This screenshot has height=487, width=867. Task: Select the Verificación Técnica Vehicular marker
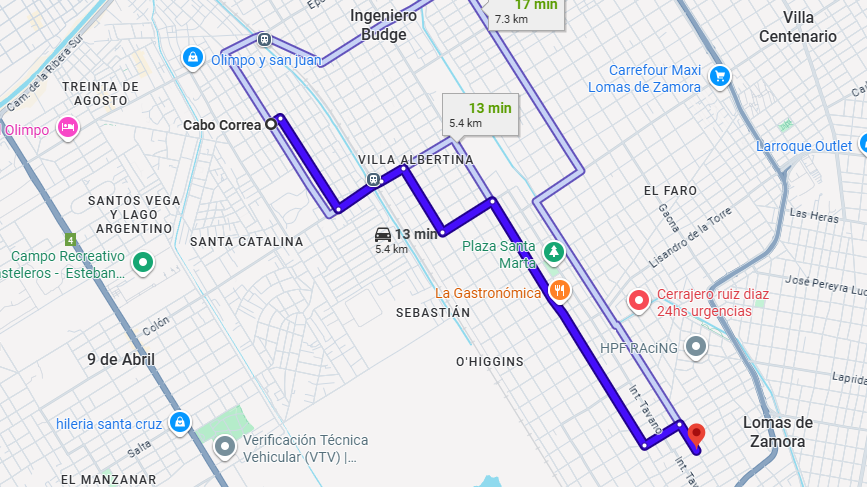[226, 447]
